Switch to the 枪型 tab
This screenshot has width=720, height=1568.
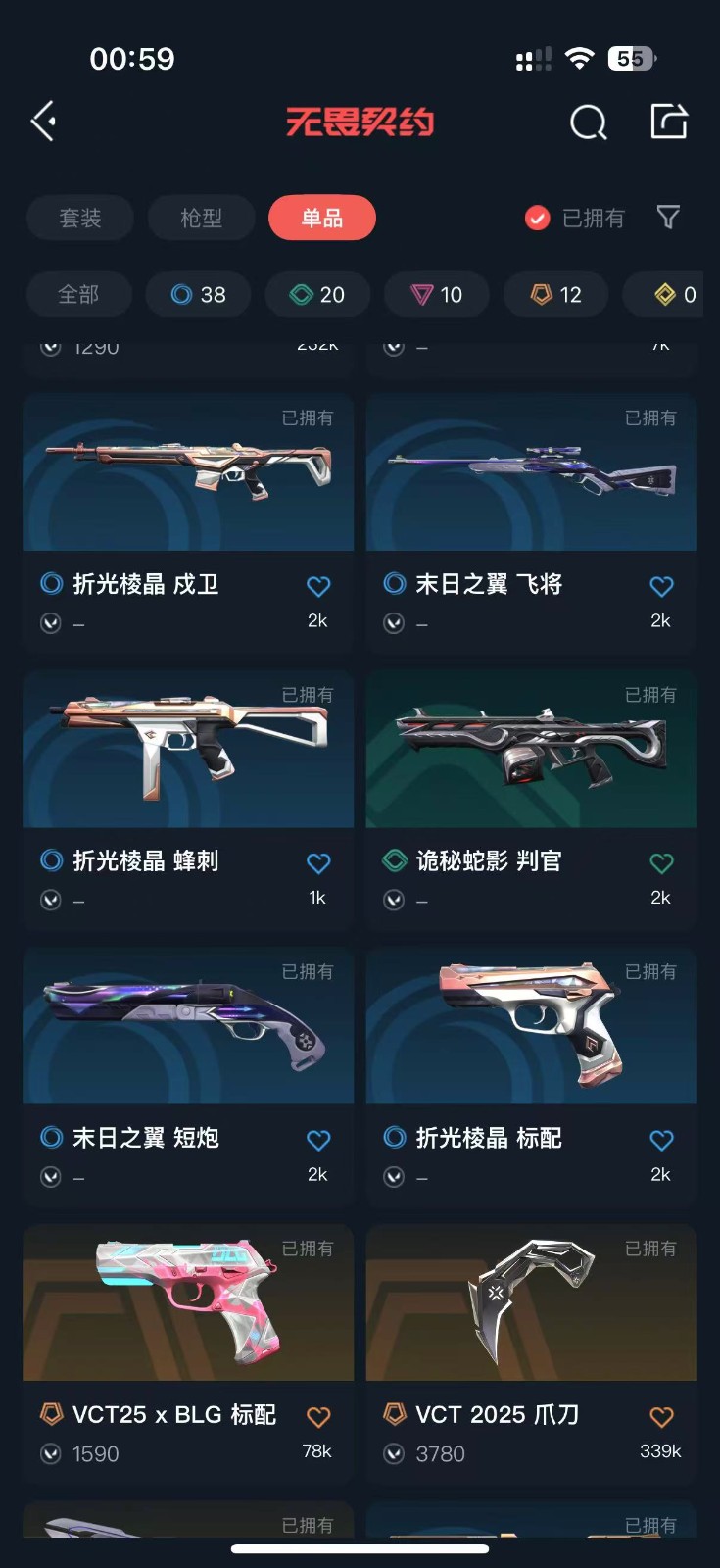coord(202,218)
